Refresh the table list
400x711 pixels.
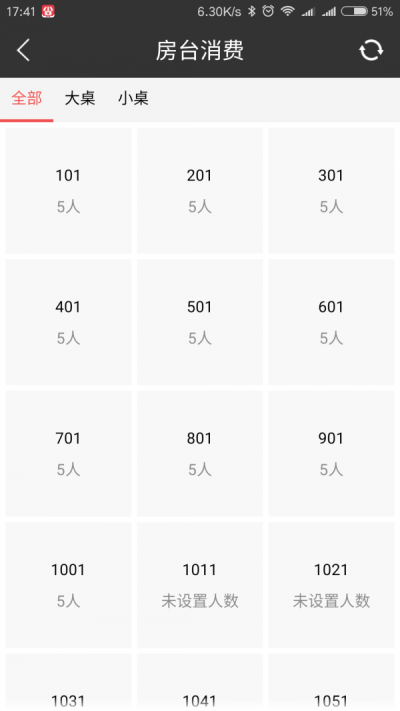point(371,50)
